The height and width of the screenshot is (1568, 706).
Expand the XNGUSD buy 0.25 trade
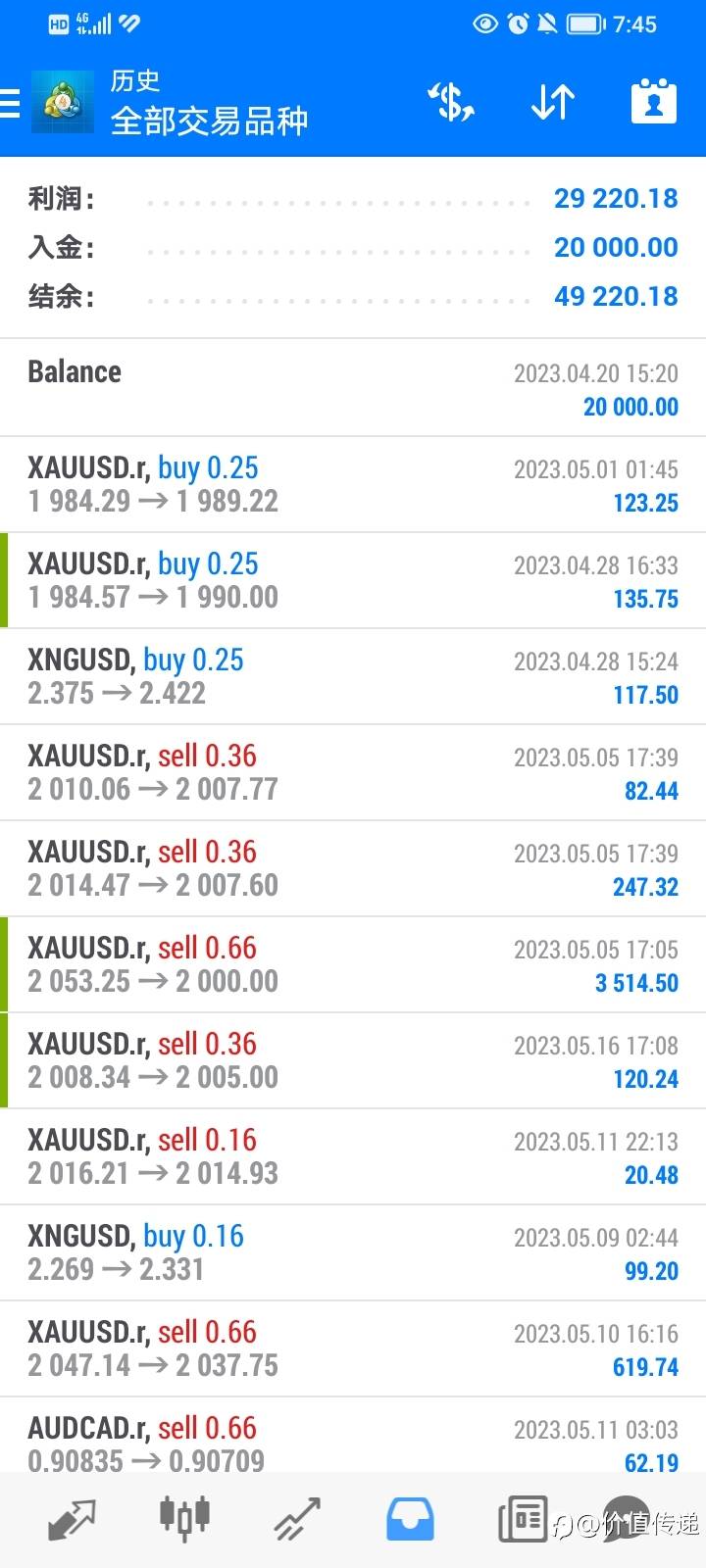353,676
